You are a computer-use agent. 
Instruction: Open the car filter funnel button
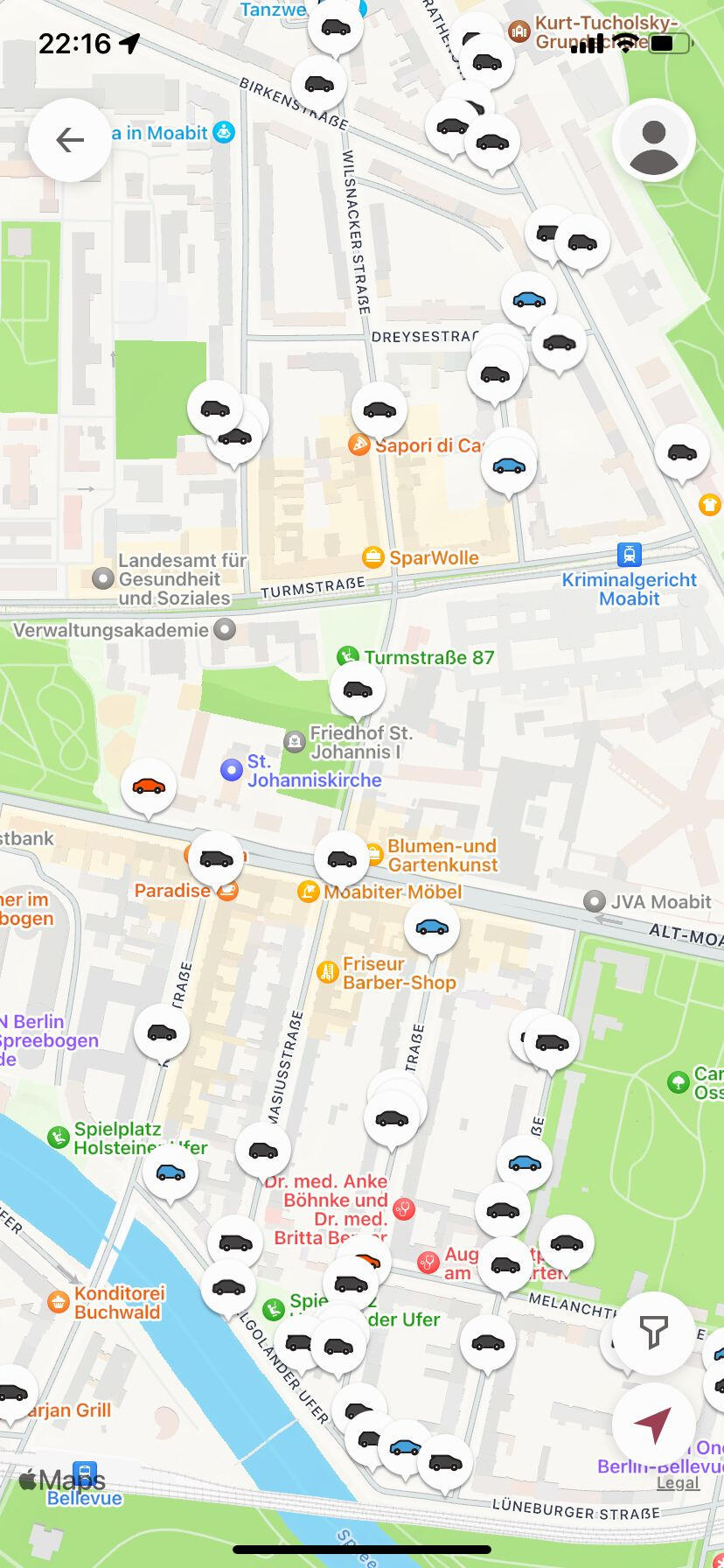click(x=653, y=1333)
